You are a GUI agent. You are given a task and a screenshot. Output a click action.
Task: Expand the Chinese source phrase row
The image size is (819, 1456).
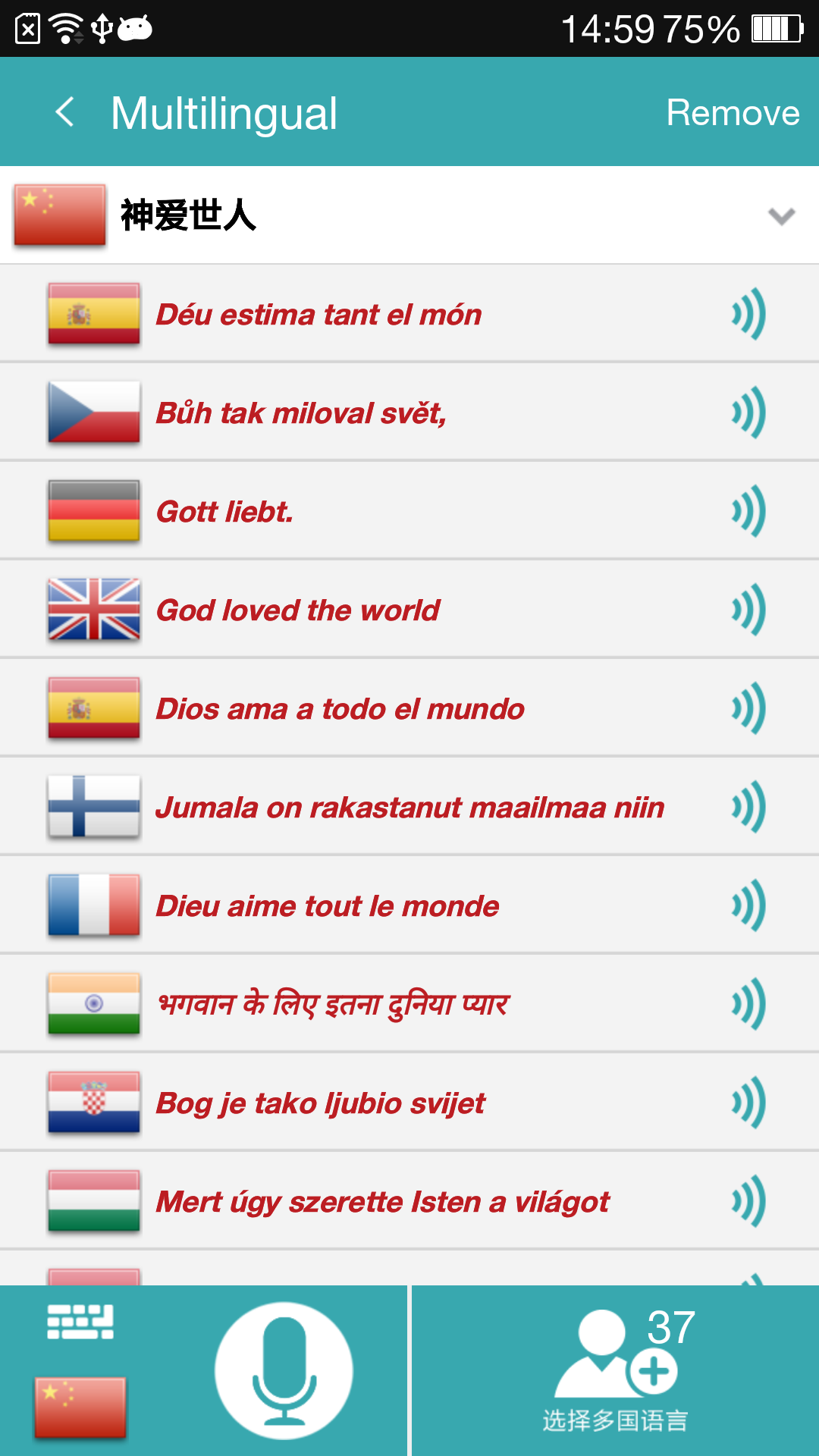[x=779, y=216]
